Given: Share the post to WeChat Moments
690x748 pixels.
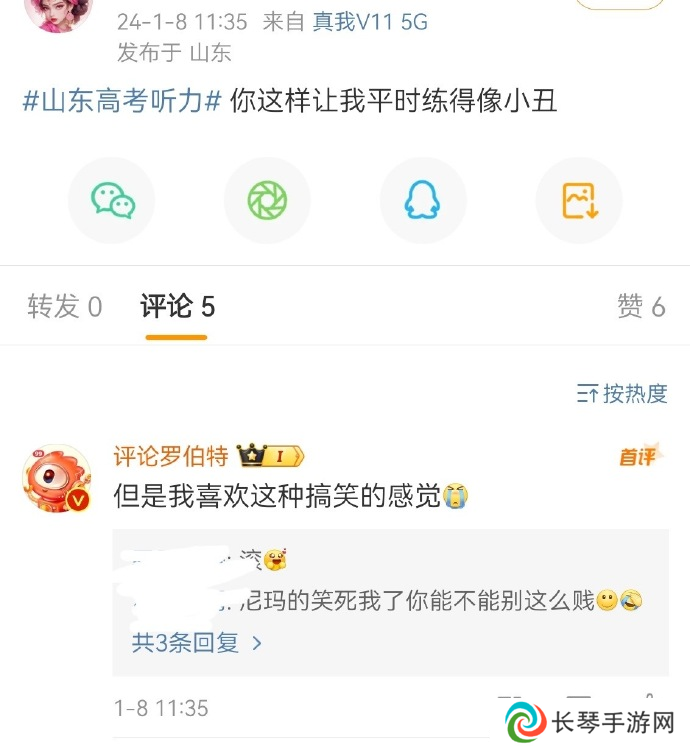Looking at the screenshot, I should pyautogui.click(x=267, y=201).
